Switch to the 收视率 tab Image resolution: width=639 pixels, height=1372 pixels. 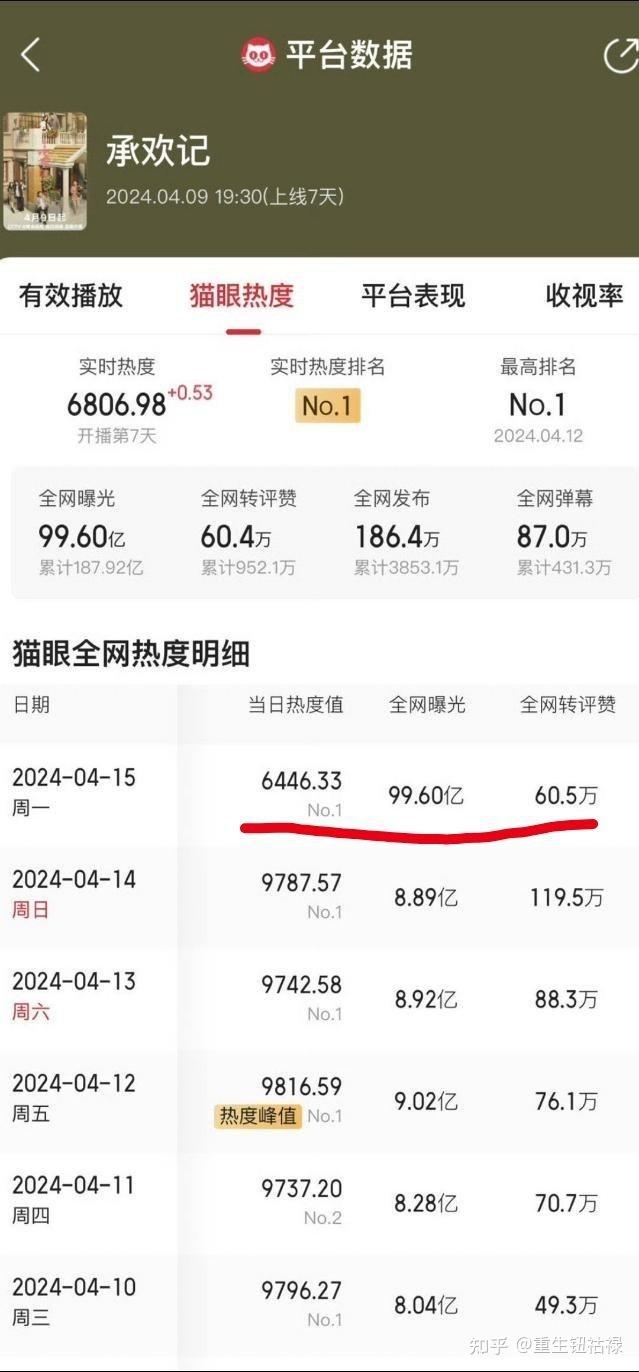tap(584, 296)
